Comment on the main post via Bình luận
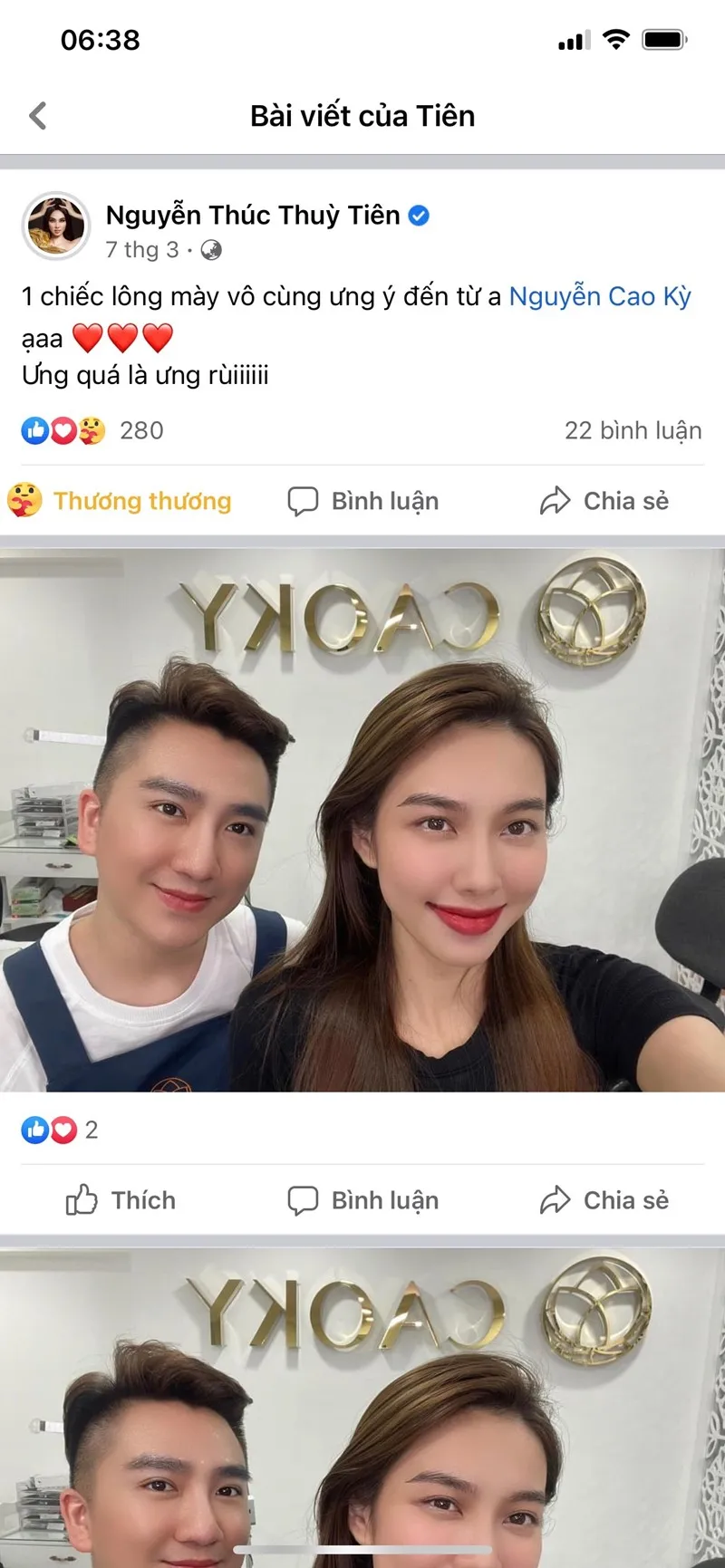Screen dimensions: 725x1568 363,501
